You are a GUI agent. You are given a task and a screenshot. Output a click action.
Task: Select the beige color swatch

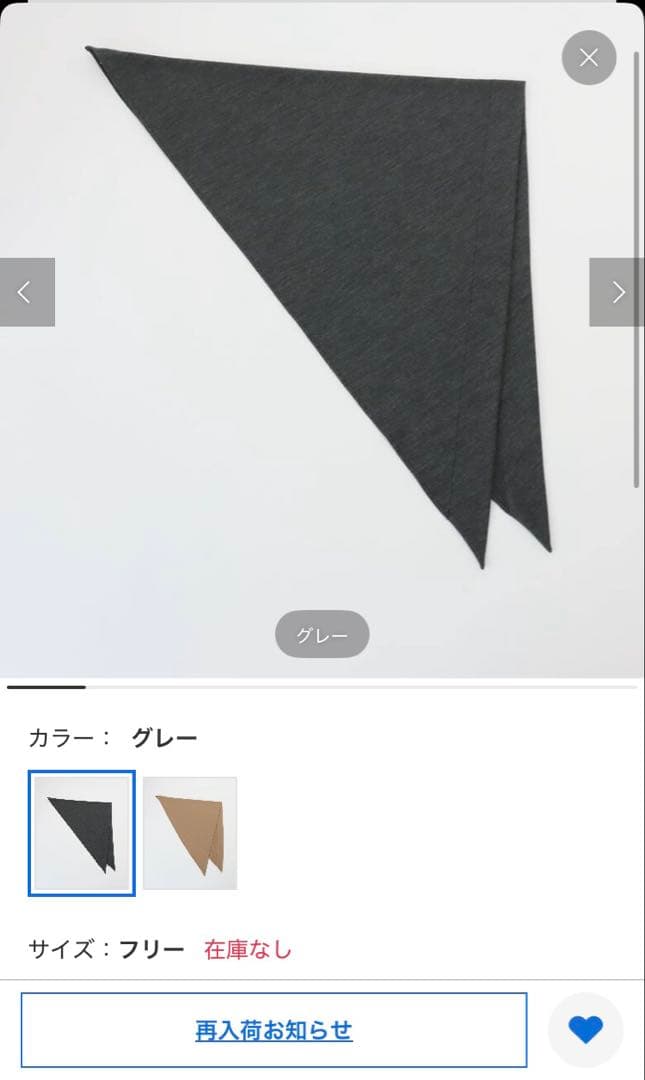pyautogui.click(x=190, y=833)
